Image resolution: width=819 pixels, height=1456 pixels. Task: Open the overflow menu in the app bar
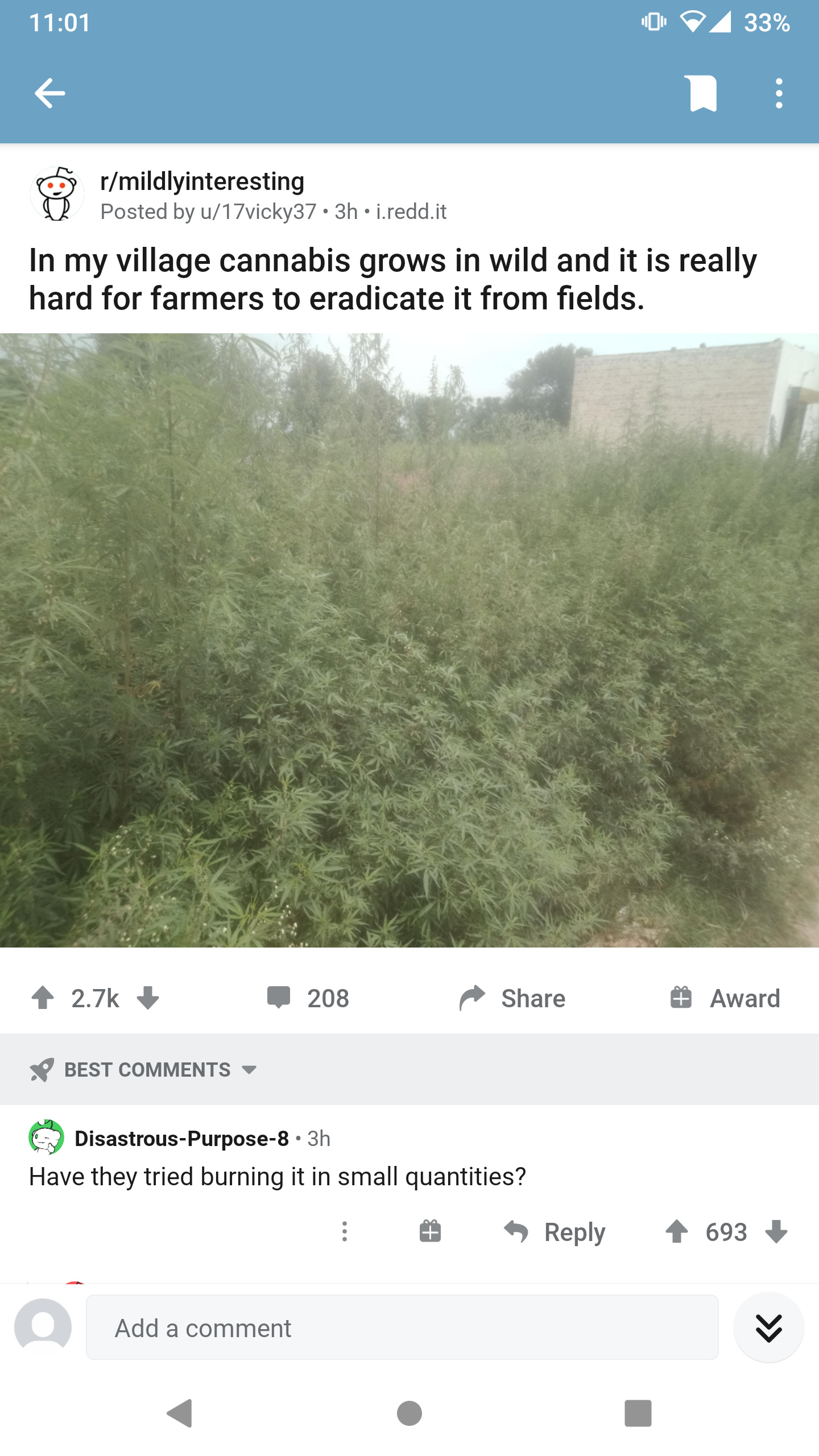tap(779, 93)
